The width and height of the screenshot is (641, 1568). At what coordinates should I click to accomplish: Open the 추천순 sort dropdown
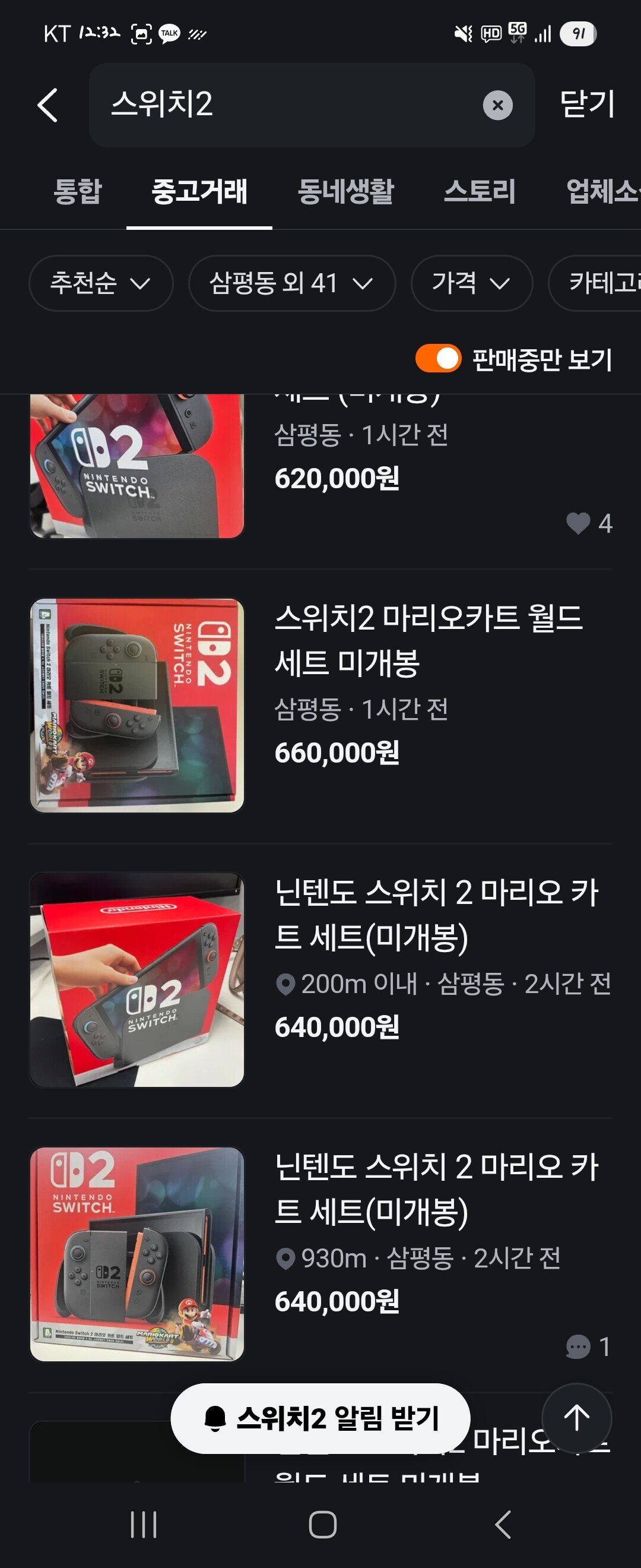[x=100, y=283]
